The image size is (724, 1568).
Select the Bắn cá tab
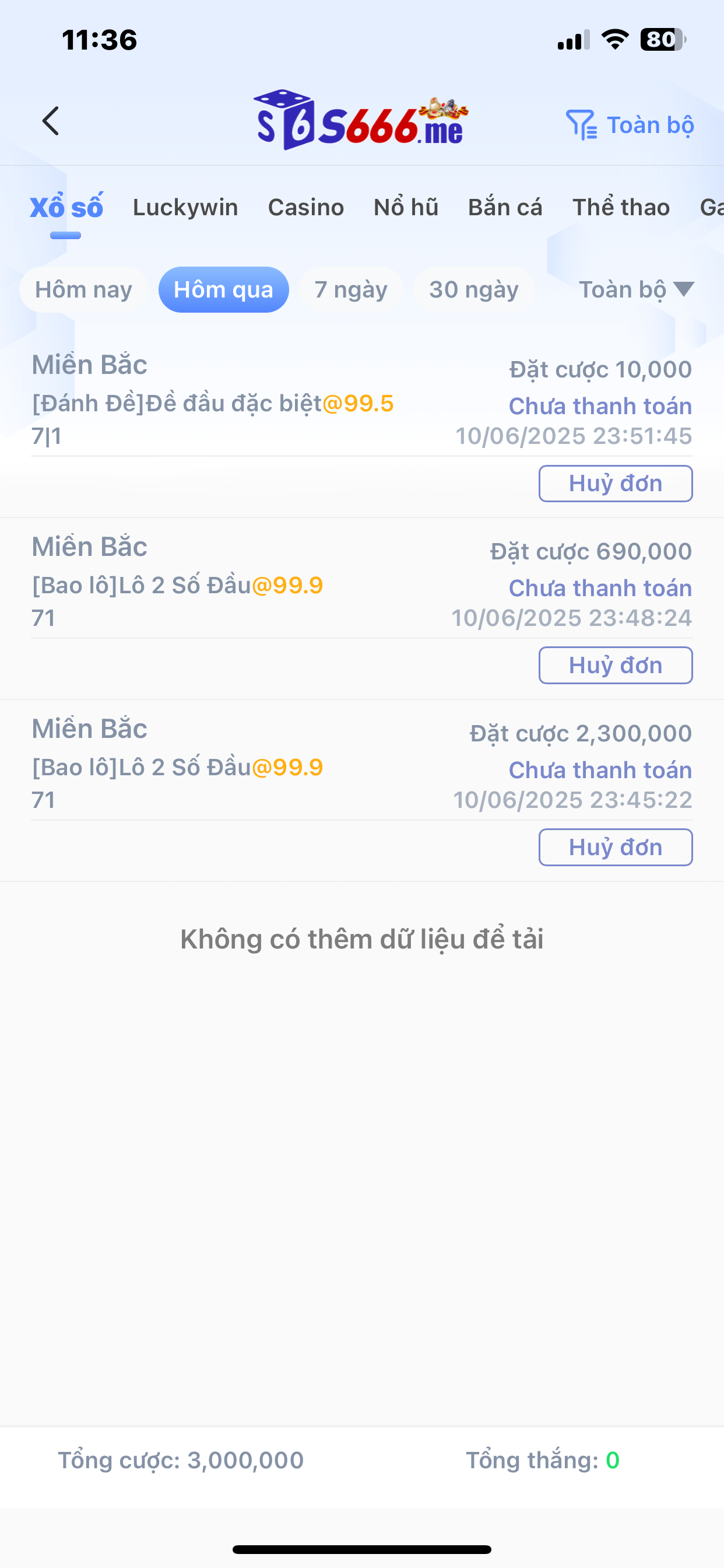(504, 208)
